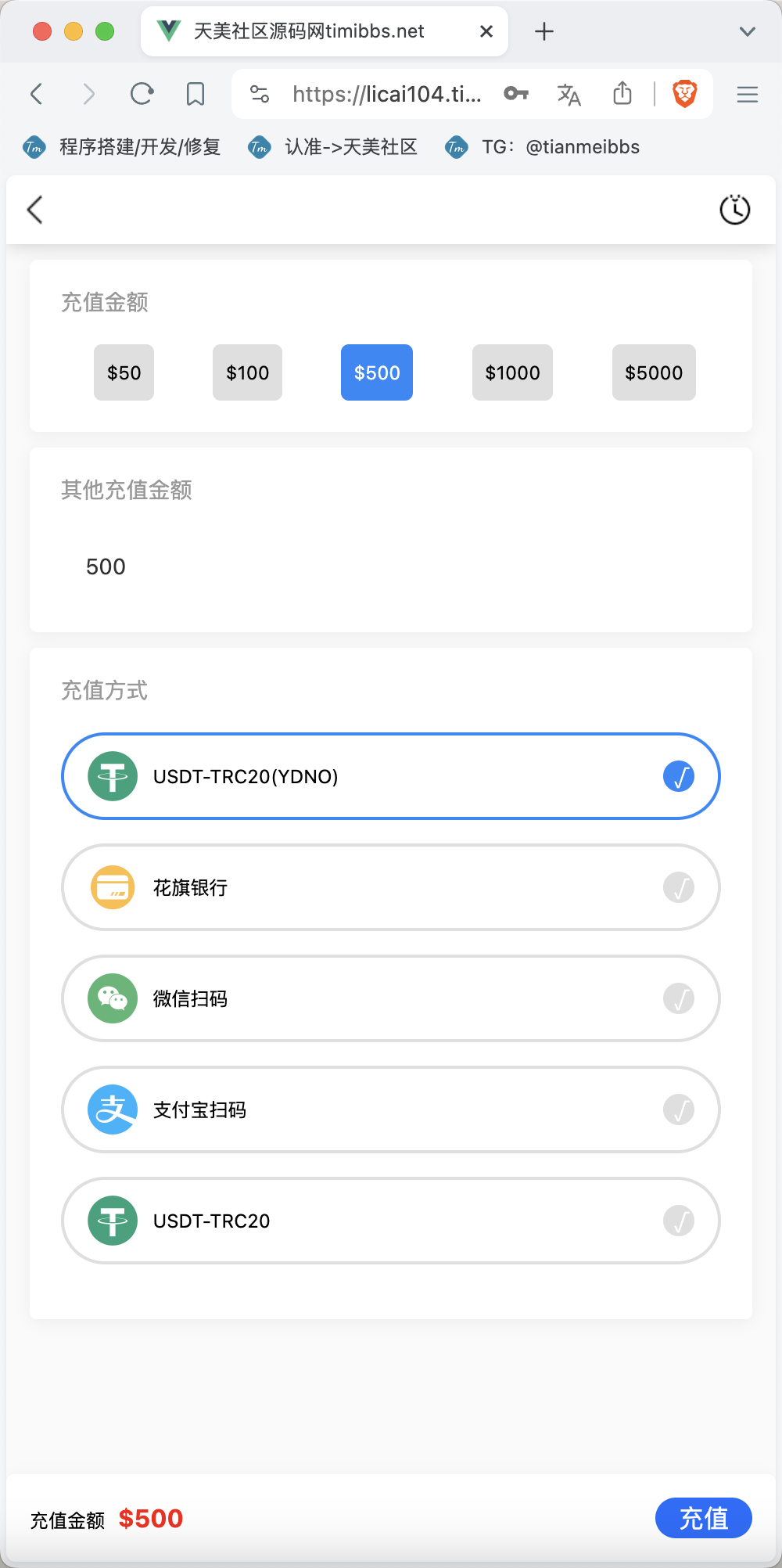Choose the $500 amount chip
This screenshot has height=1568, width=782.
pyautogui.click(x=377, y=372)
